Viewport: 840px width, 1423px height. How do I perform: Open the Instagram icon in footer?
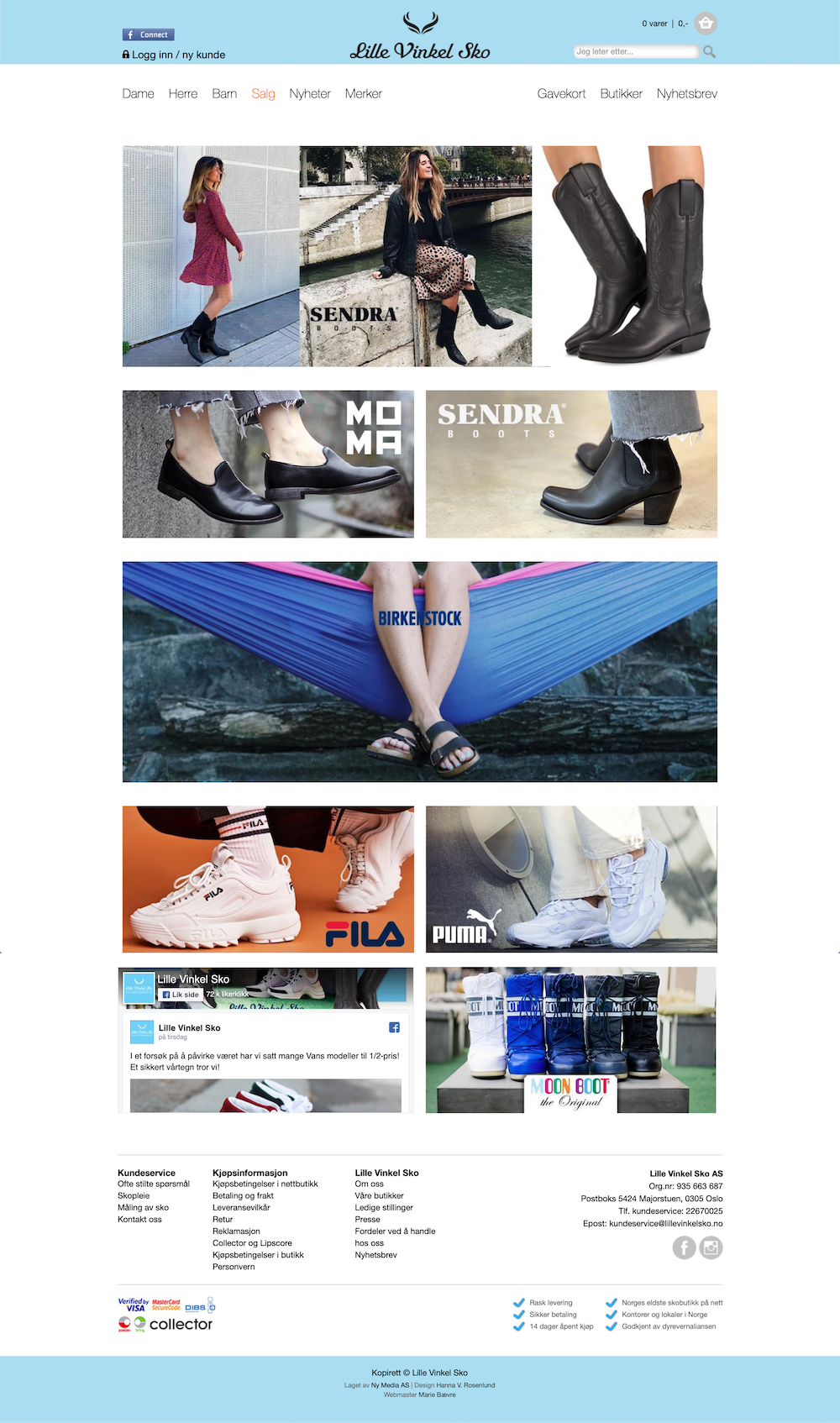711,1247
